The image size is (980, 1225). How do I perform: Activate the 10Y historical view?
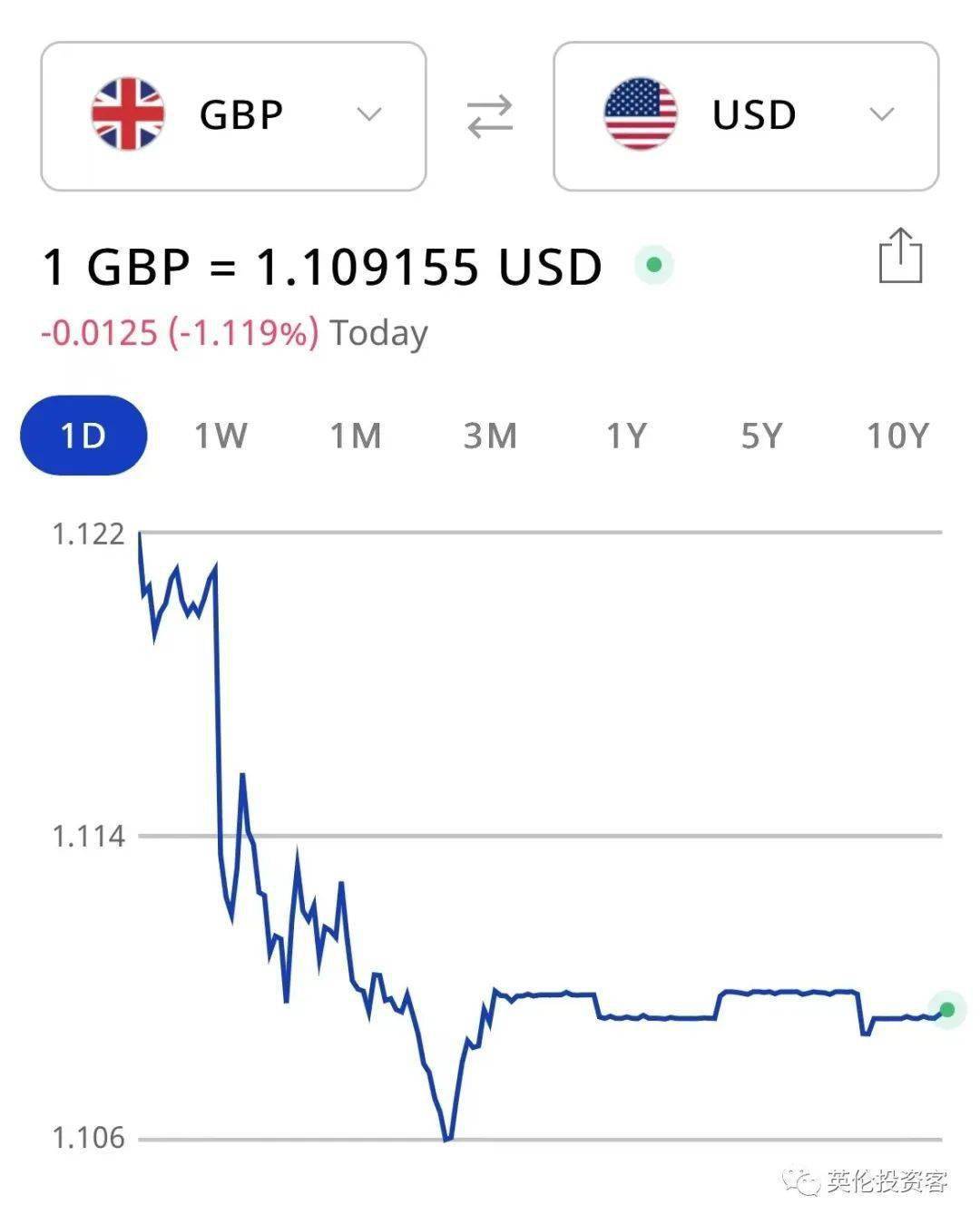[x=899, y=436]
